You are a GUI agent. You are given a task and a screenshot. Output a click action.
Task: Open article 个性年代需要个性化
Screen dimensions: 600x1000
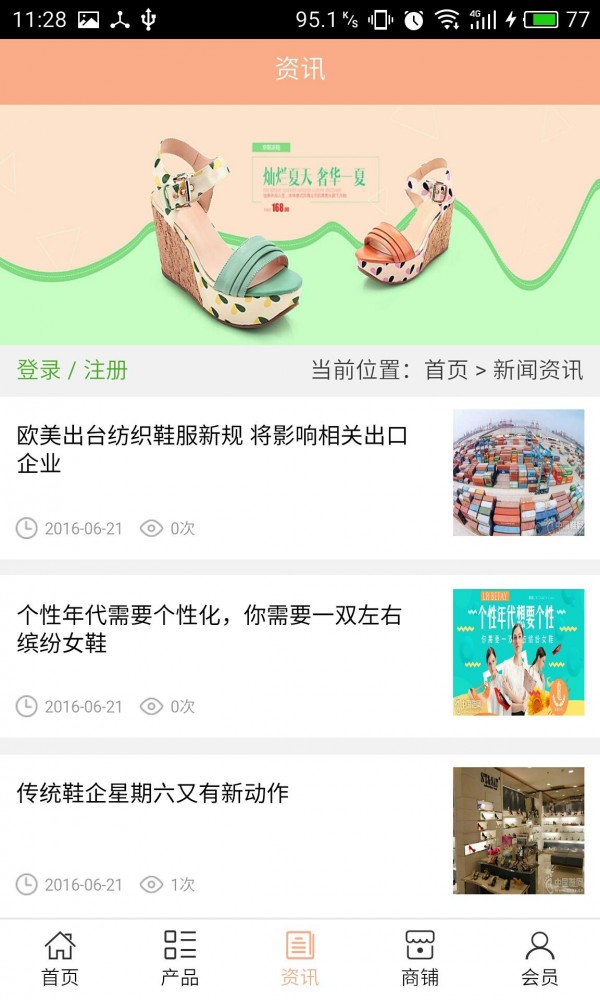300,656
